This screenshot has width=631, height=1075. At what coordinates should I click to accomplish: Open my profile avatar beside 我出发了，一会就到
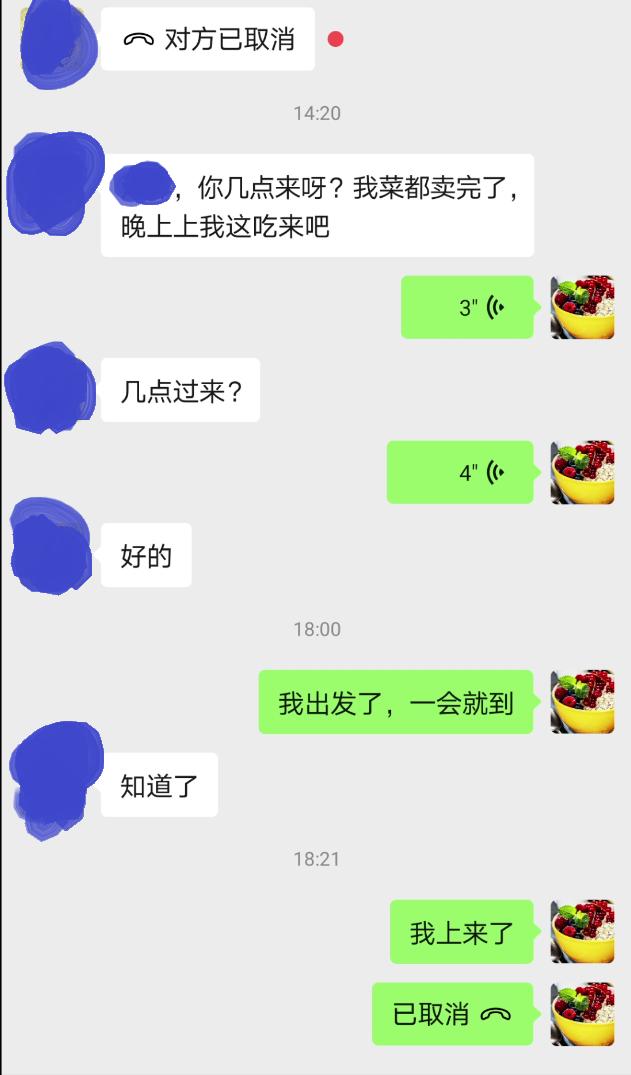pos(582,702)
